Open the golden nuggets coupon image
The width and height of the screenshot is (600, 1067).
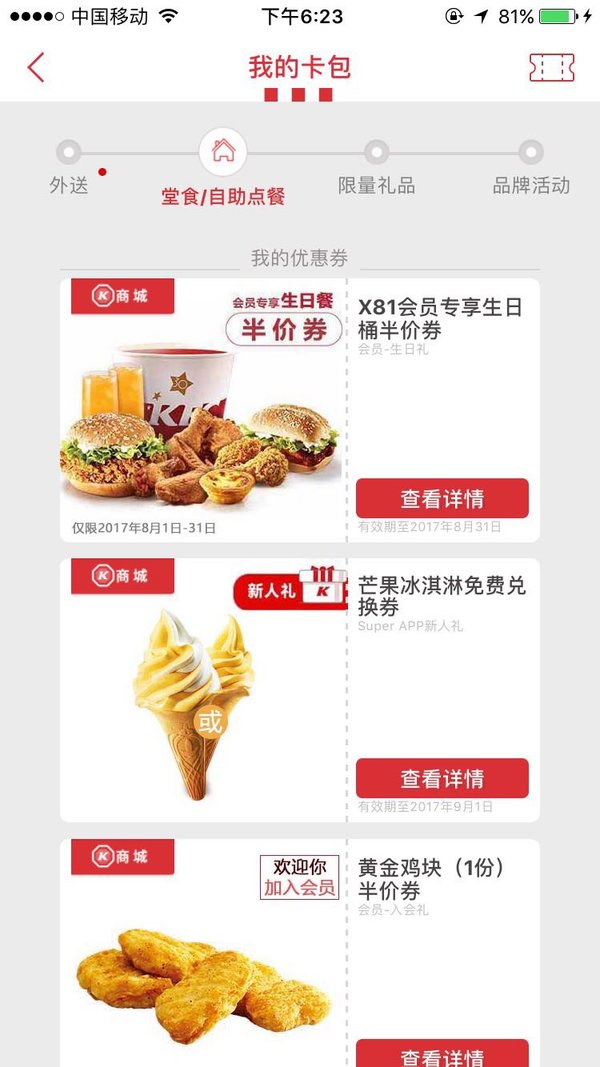[203, 953]
